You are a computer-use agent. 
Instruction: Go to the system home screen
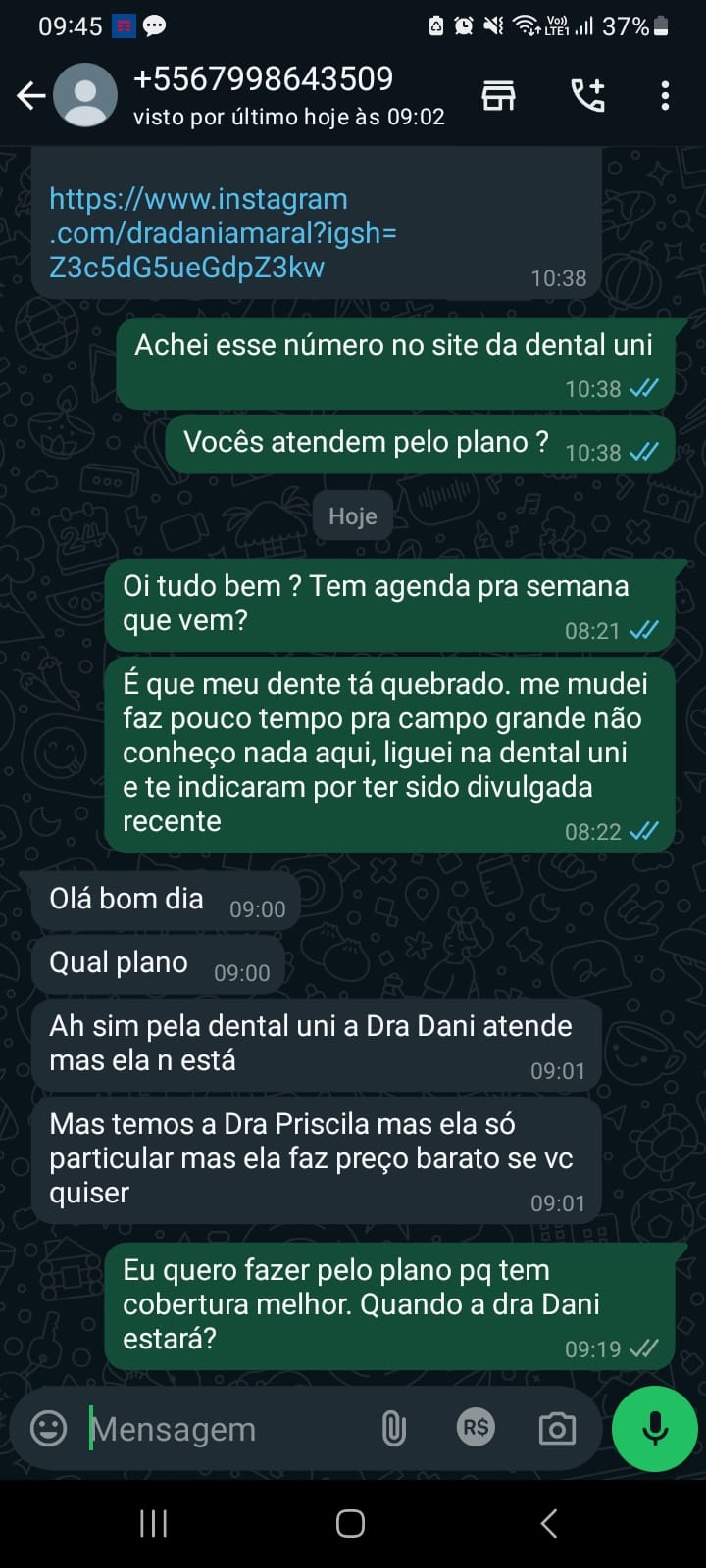(x=350, y=1523)
